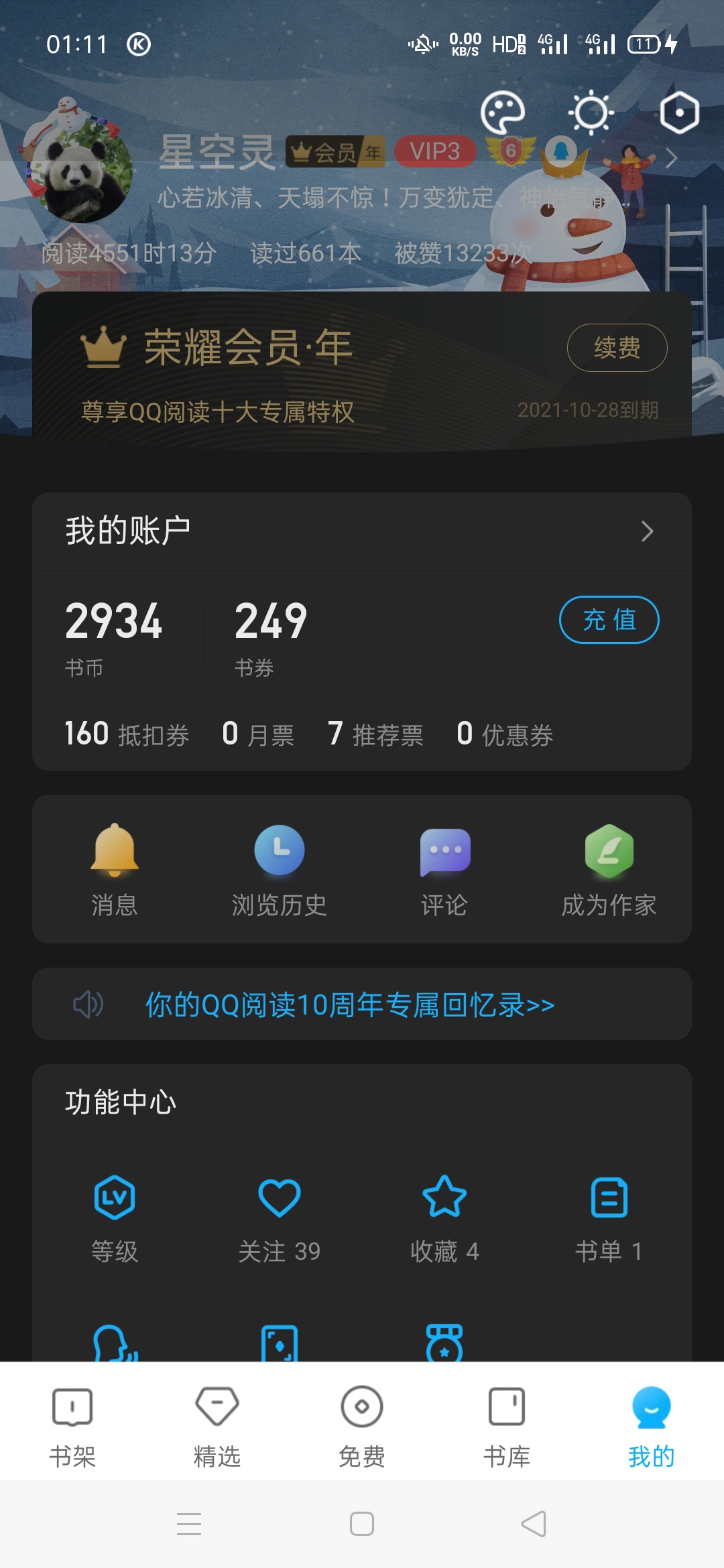Tap 充值 to recharge book coins
The width and height of the screenshot is (724, 1568).
609,620
